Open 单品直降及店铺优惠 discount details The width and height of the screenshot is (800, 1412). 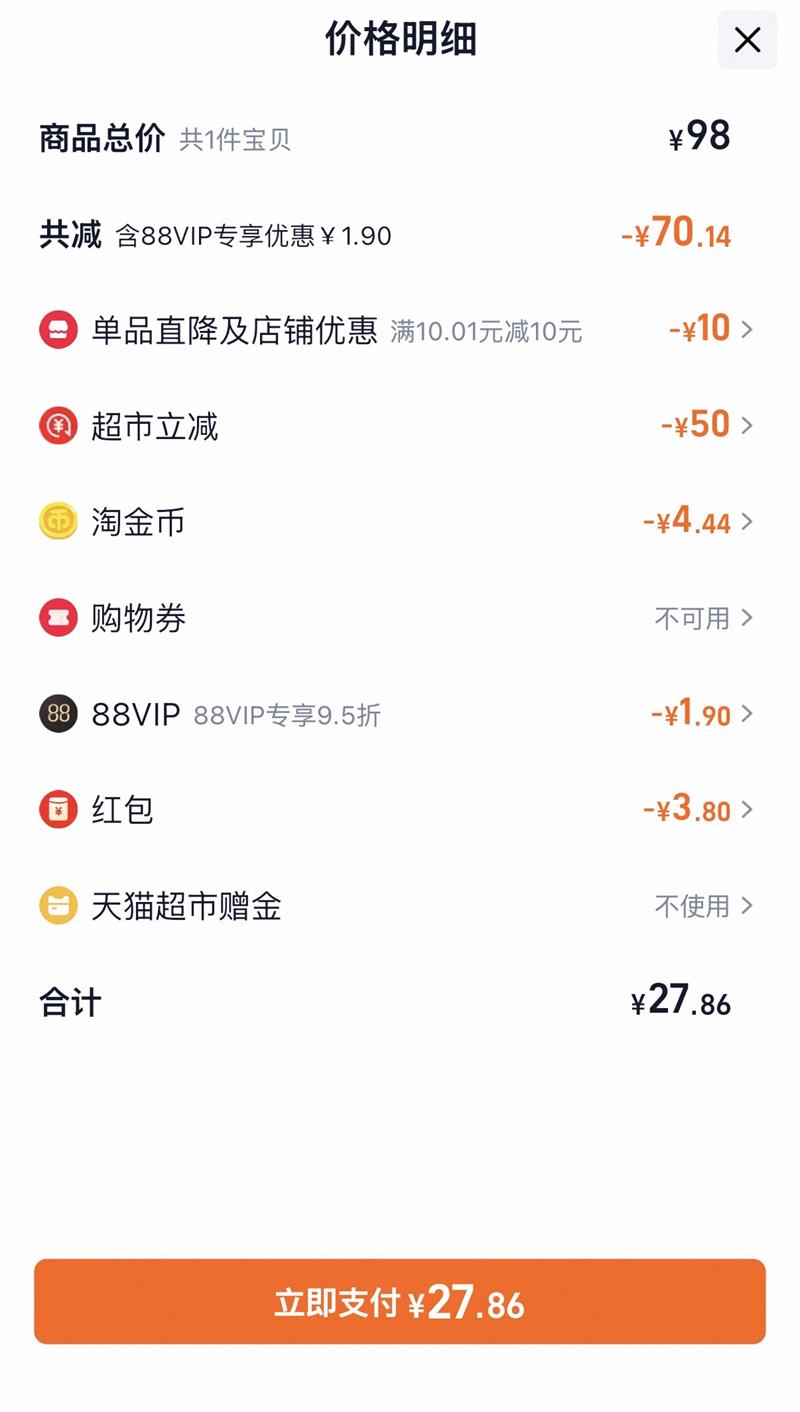(400, 330)
